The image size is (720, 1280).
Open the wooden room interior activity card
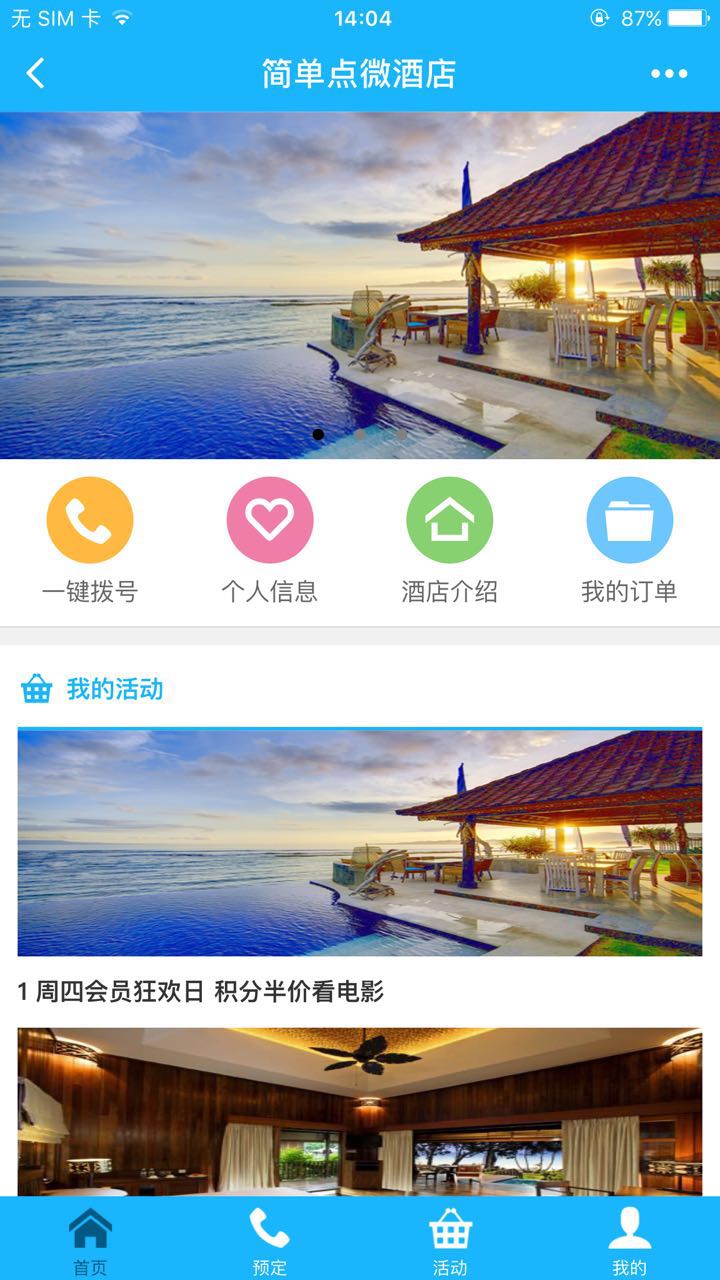pyautogui.click(x=360, y=1110)
